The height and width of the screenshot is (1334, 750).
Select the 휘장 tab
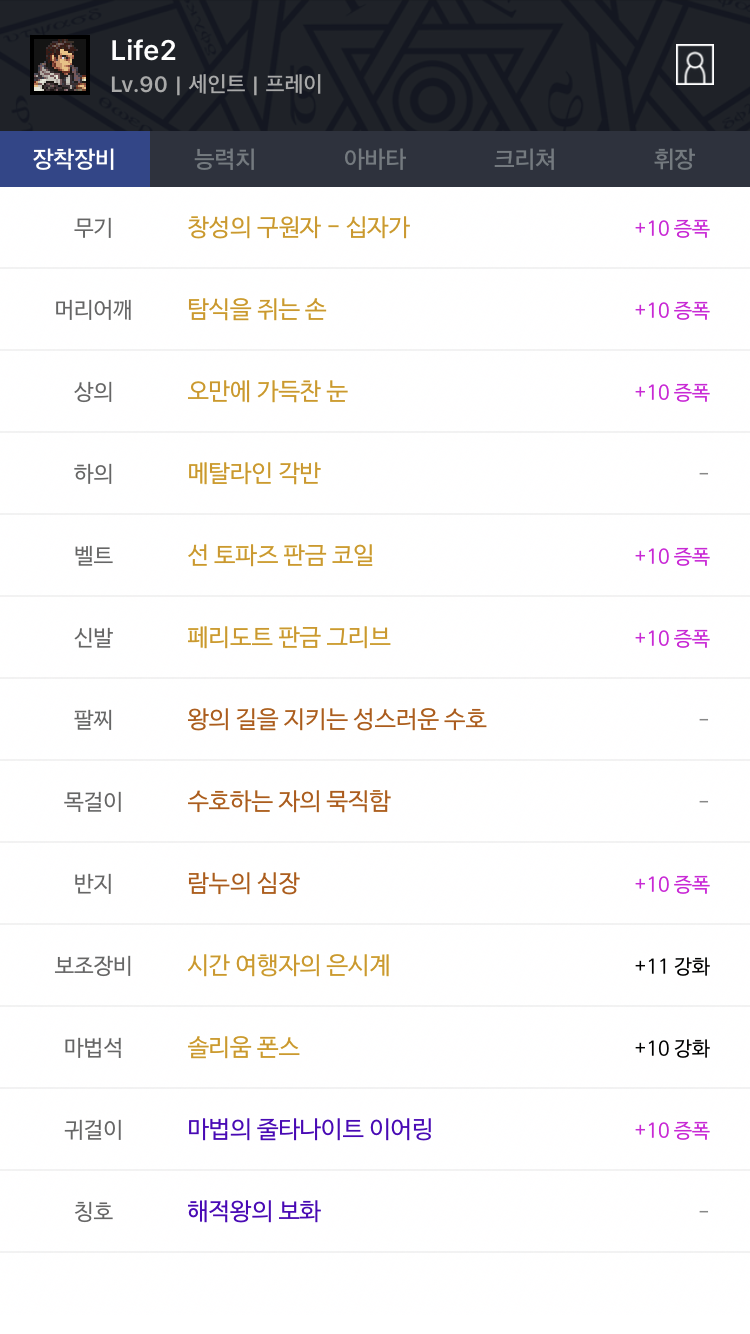(675, 159)
